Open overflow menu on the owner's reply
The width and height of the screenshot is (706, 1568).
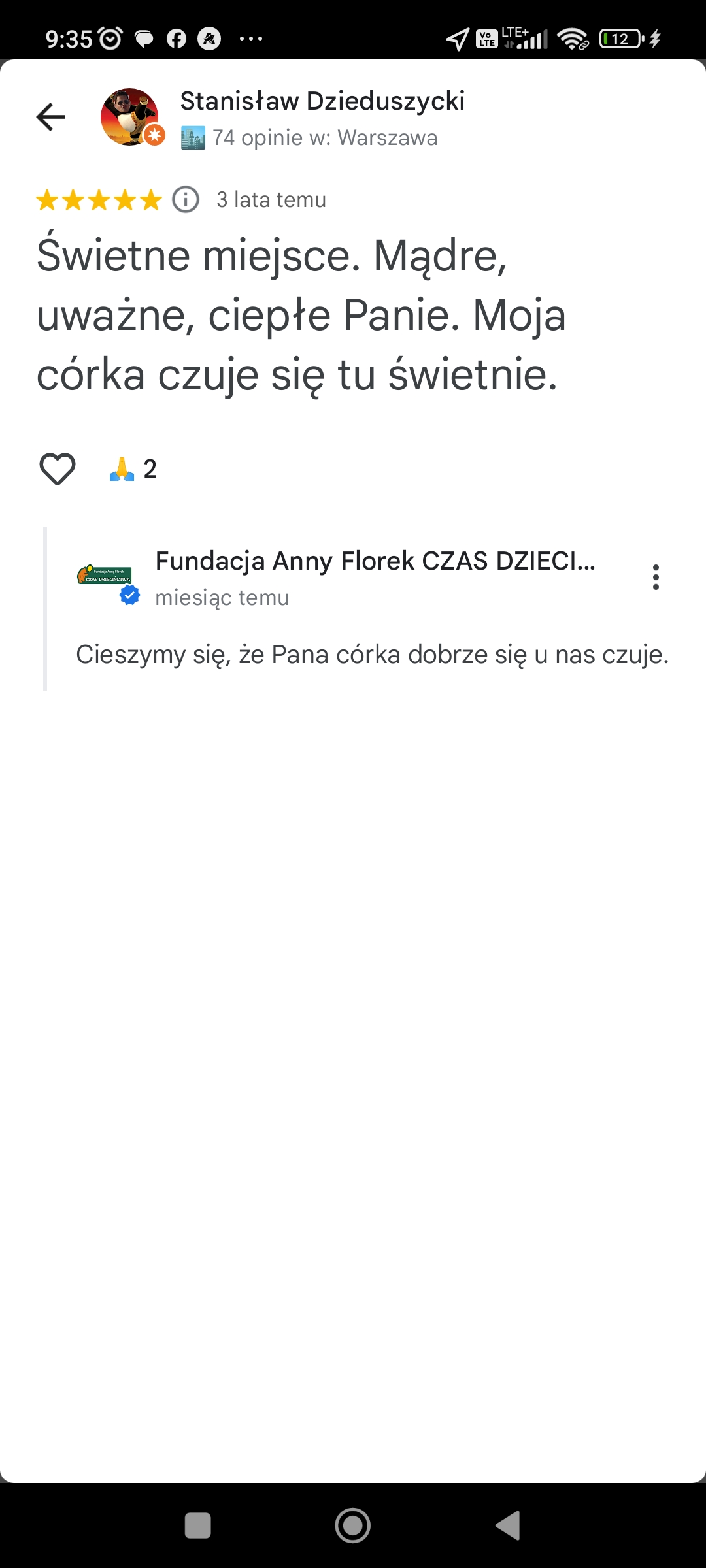point(656,578)
